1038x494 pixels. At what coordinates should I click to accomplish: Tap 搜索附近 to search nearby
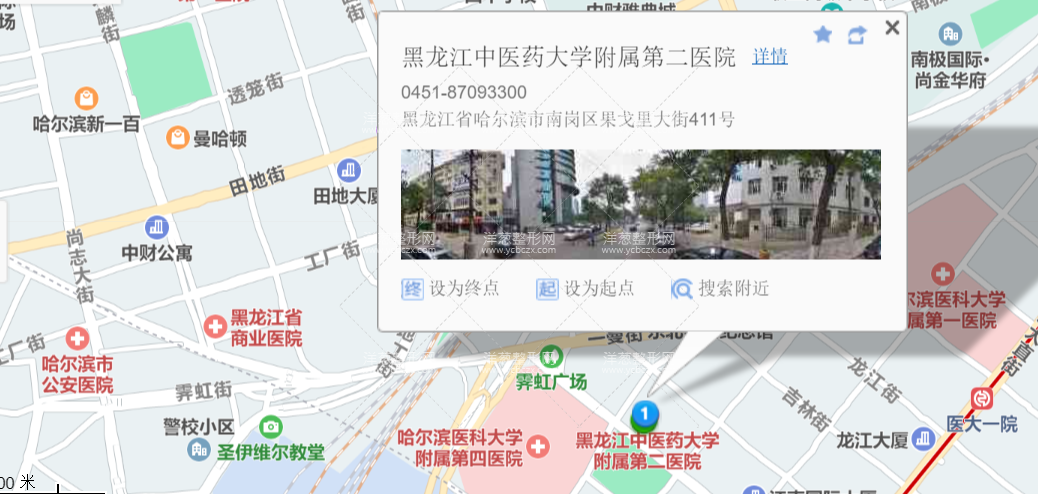721,289
